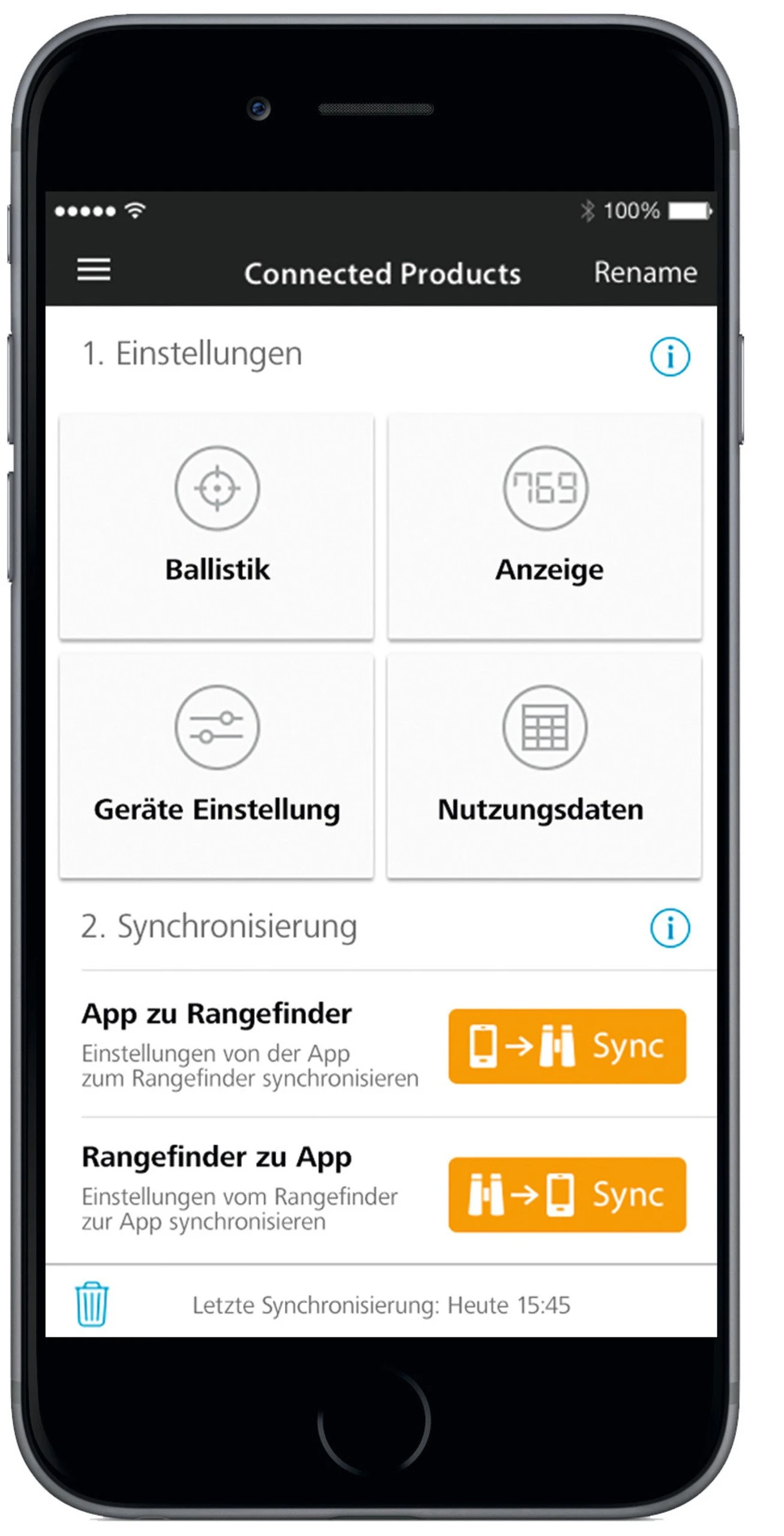
Task: Sync settings from App to Rangefinder
Action: coord(567,1046)
